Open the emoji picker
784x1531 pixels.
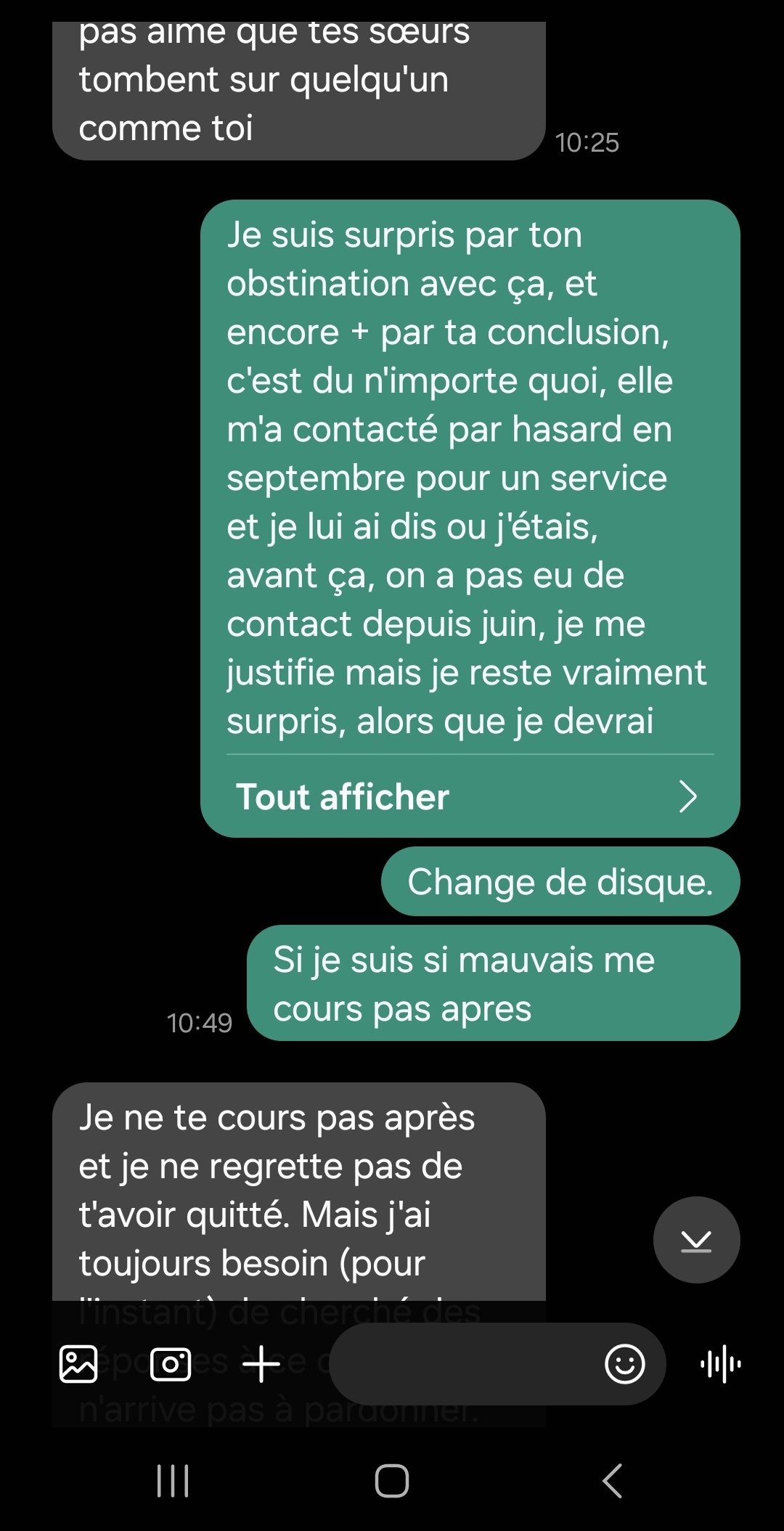click(x=624, y=1364)
